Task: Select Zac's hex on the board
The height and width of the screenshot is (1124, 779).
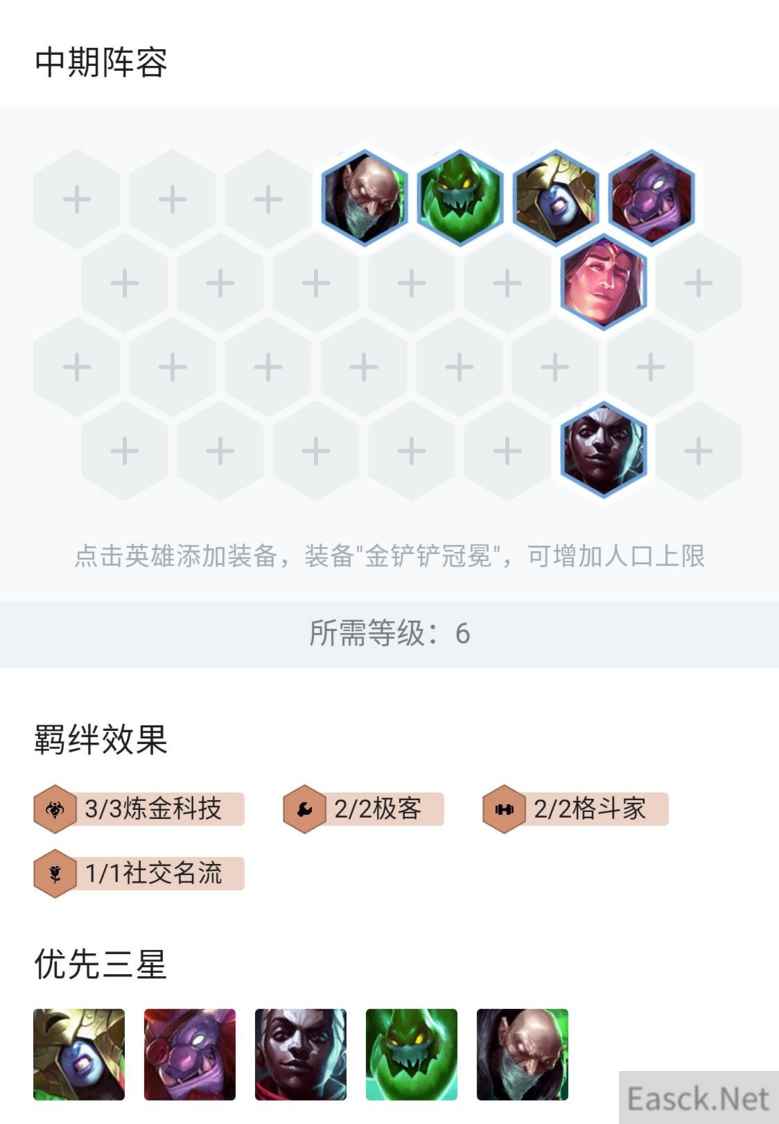Action: (460, 198)
